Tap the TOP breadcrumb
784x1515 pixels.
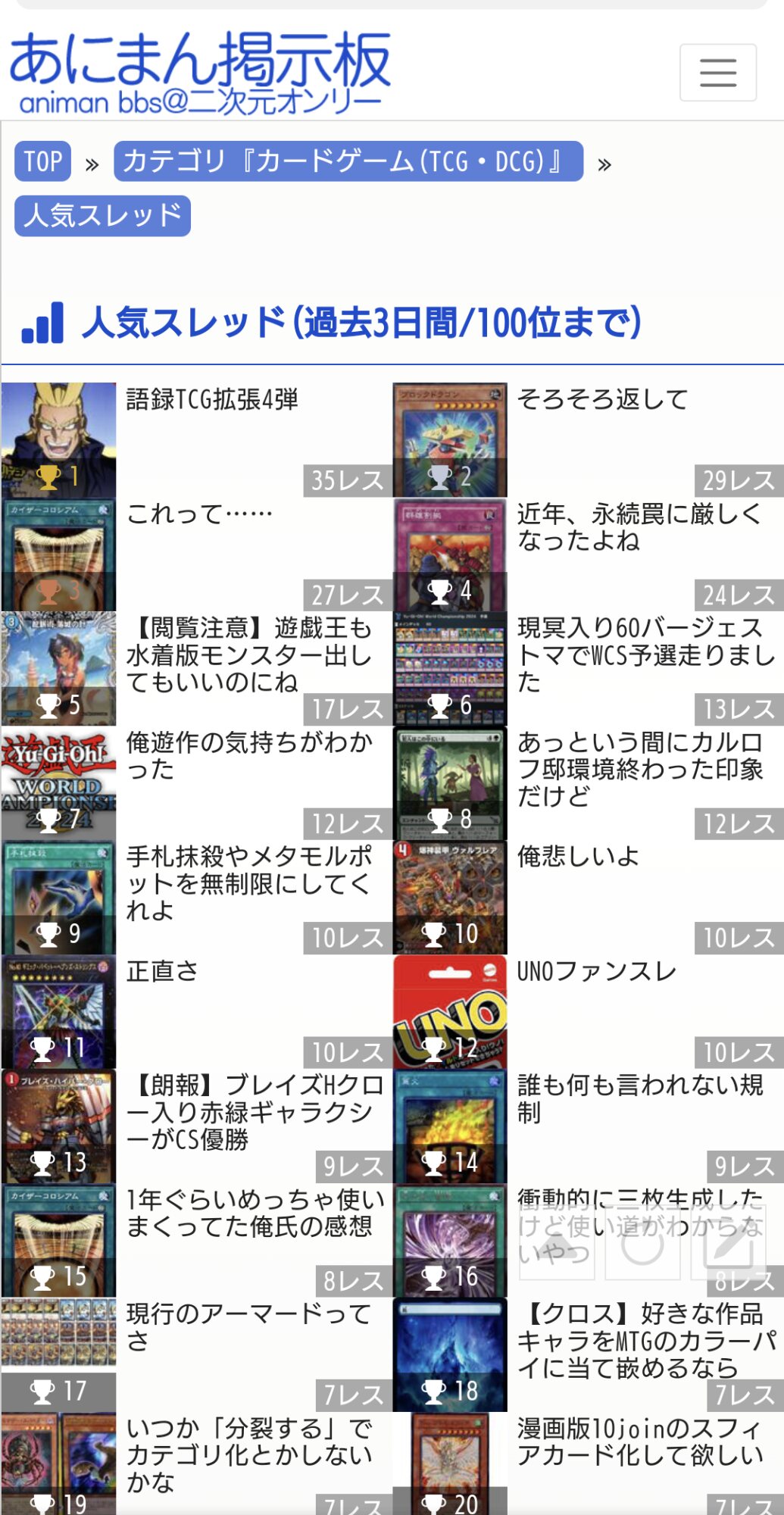tap(42, 161)
